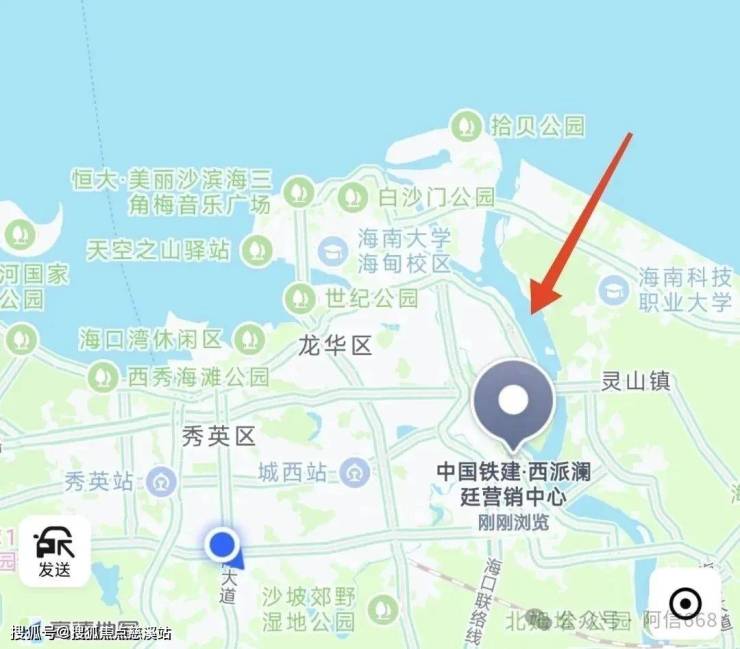Open the 天空之山驿站 marker
The image size is (740, 649).
coord(257,246)
